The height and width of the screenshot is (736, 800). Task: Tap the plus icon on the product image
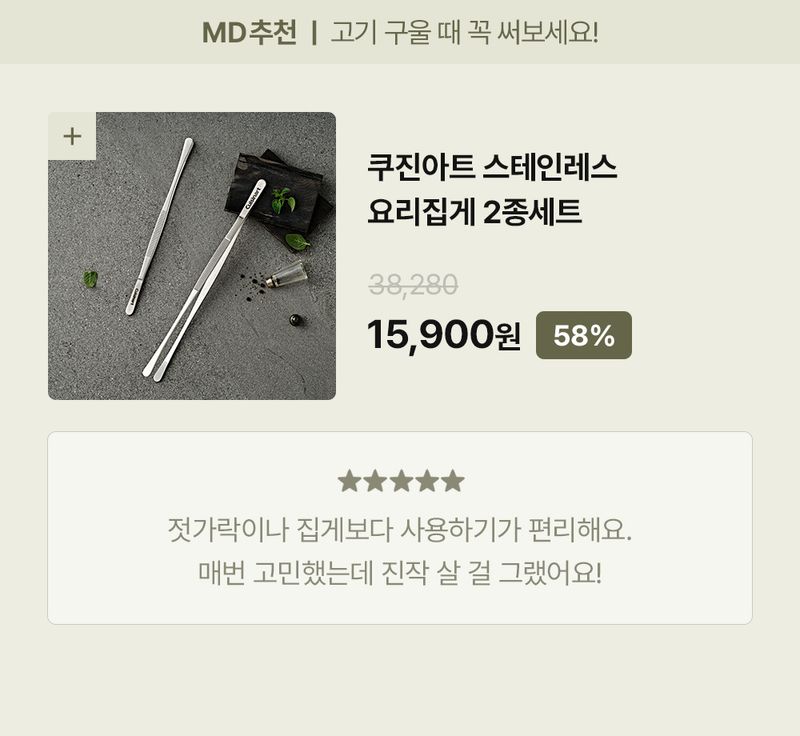click(72, 136)
